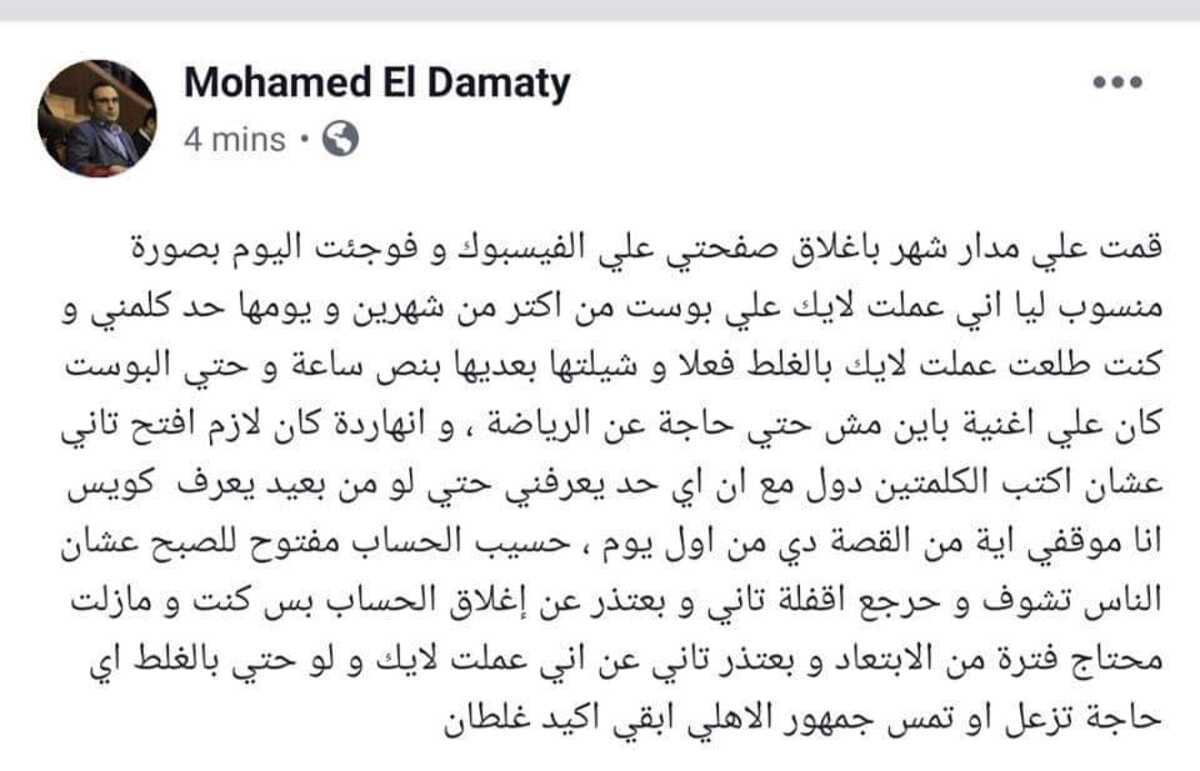The image size is (1200, 771).
Task: Open the post via its 4 mins timestamp
Action: tap(235, 140)
